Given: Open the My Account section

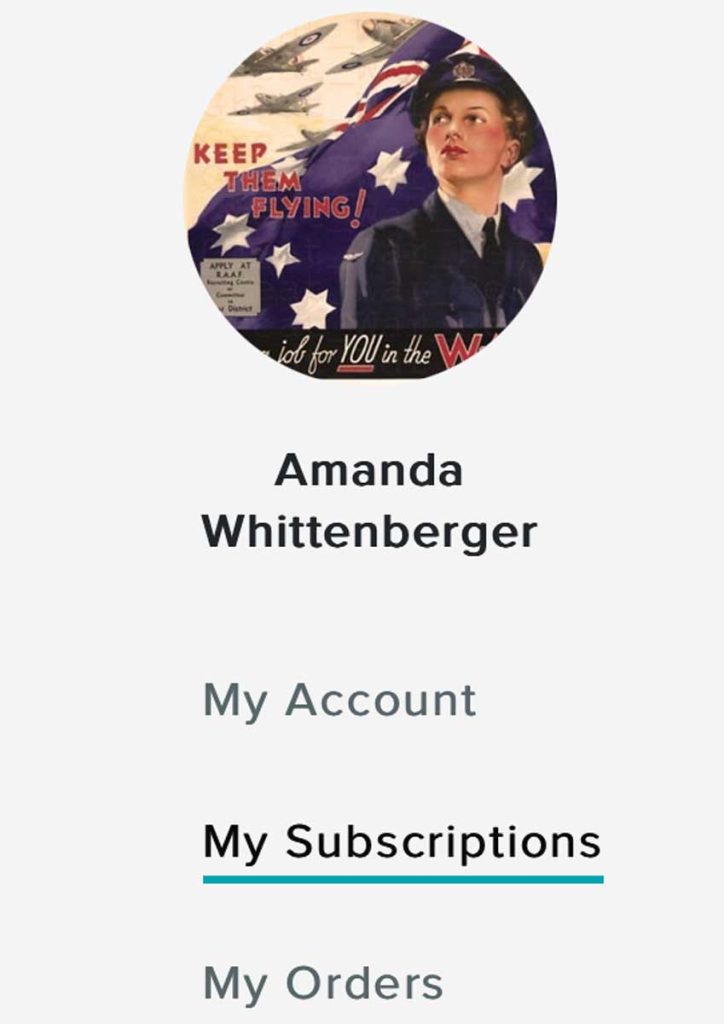Looking at the screenshot, I should click(x=340, y=701).
